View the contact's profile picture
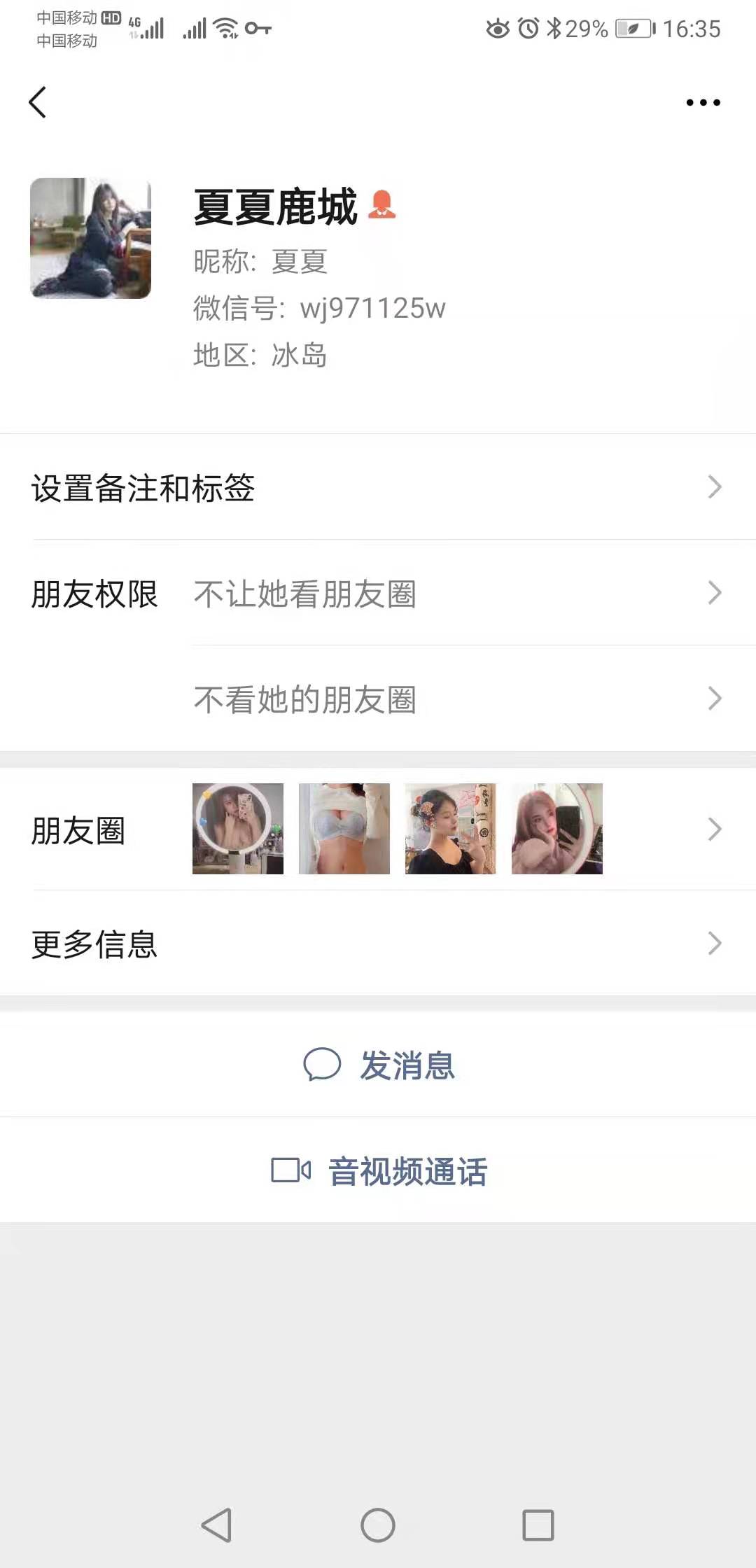Image resolution: width=756 pixels, height=1568 pixels. (90, 238)
